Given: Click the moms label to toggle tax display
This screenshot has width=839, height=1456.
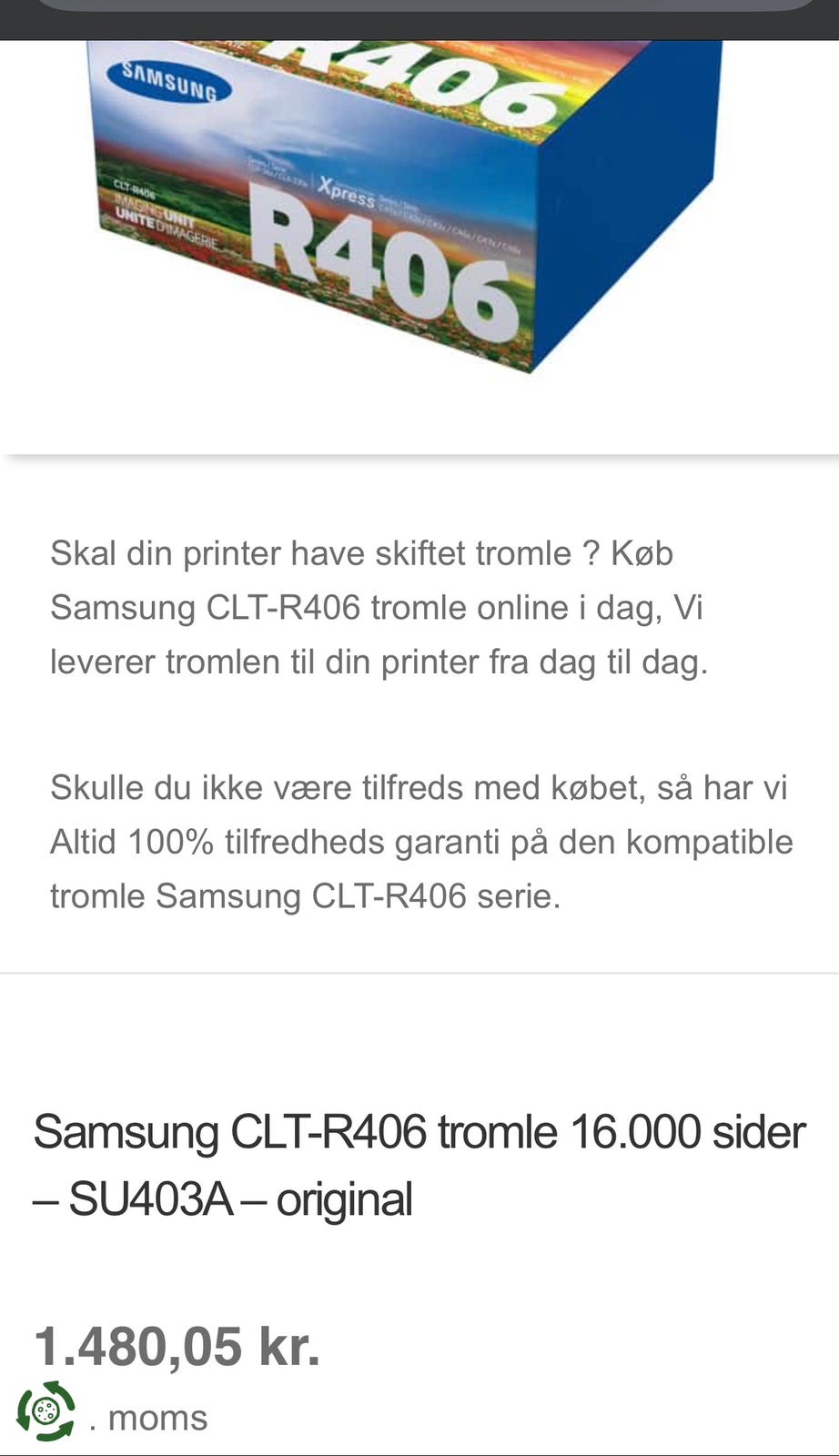Looking at the screenshot, I should click(155, 1416).
